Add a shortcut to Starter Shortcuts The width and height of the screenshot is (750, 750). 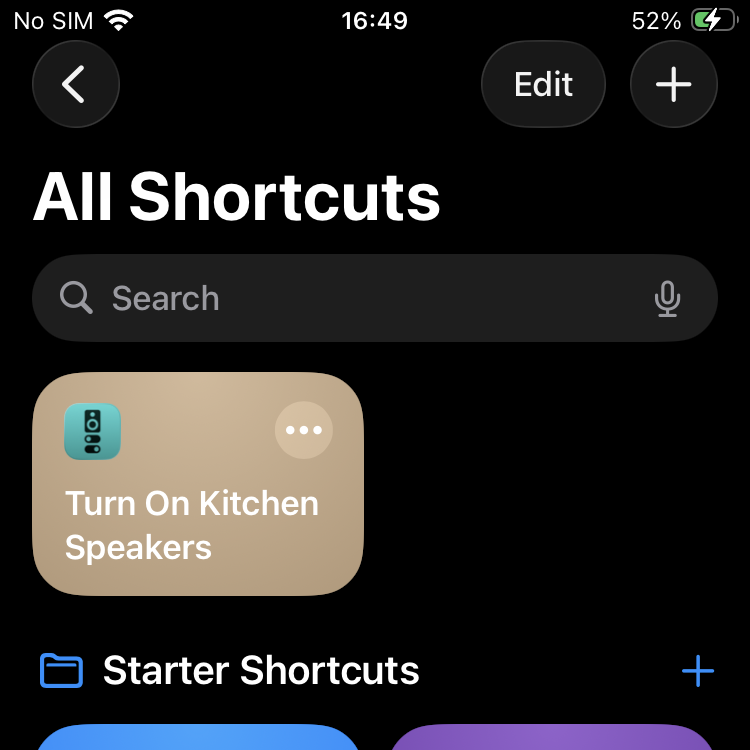[x=697, y=671]
